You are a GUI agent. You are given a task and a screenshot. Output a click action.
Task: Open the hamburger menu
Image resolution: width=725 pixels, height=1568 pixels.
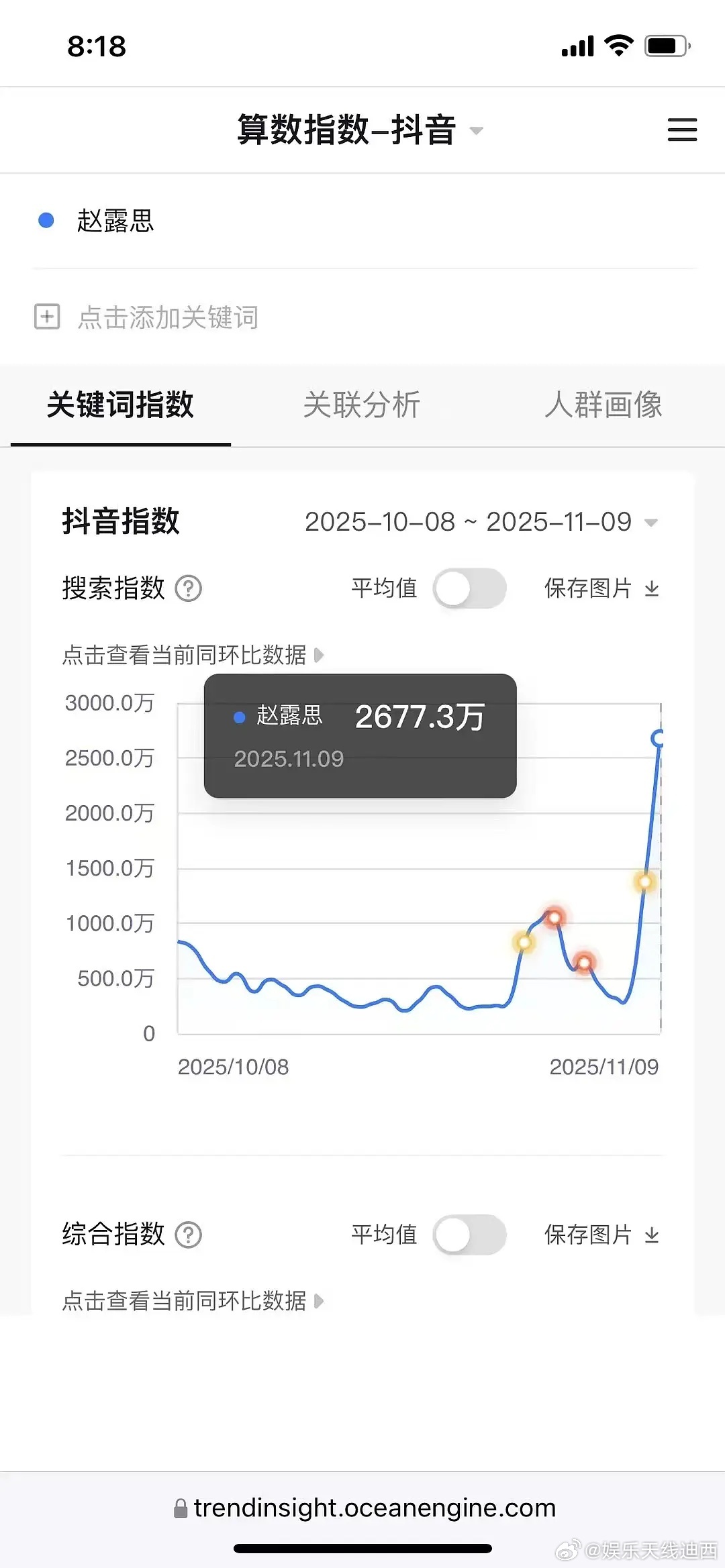tap(682, 130)
